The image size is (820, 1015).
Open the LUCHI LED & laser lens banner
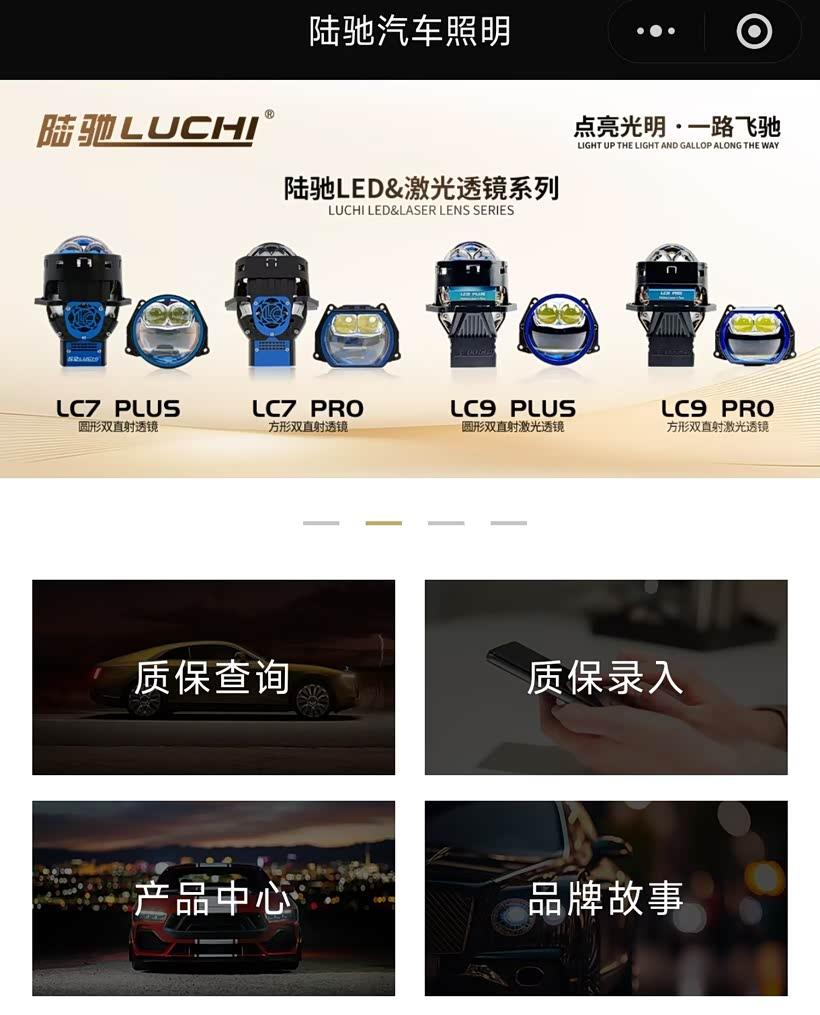[x=410, y=278]
